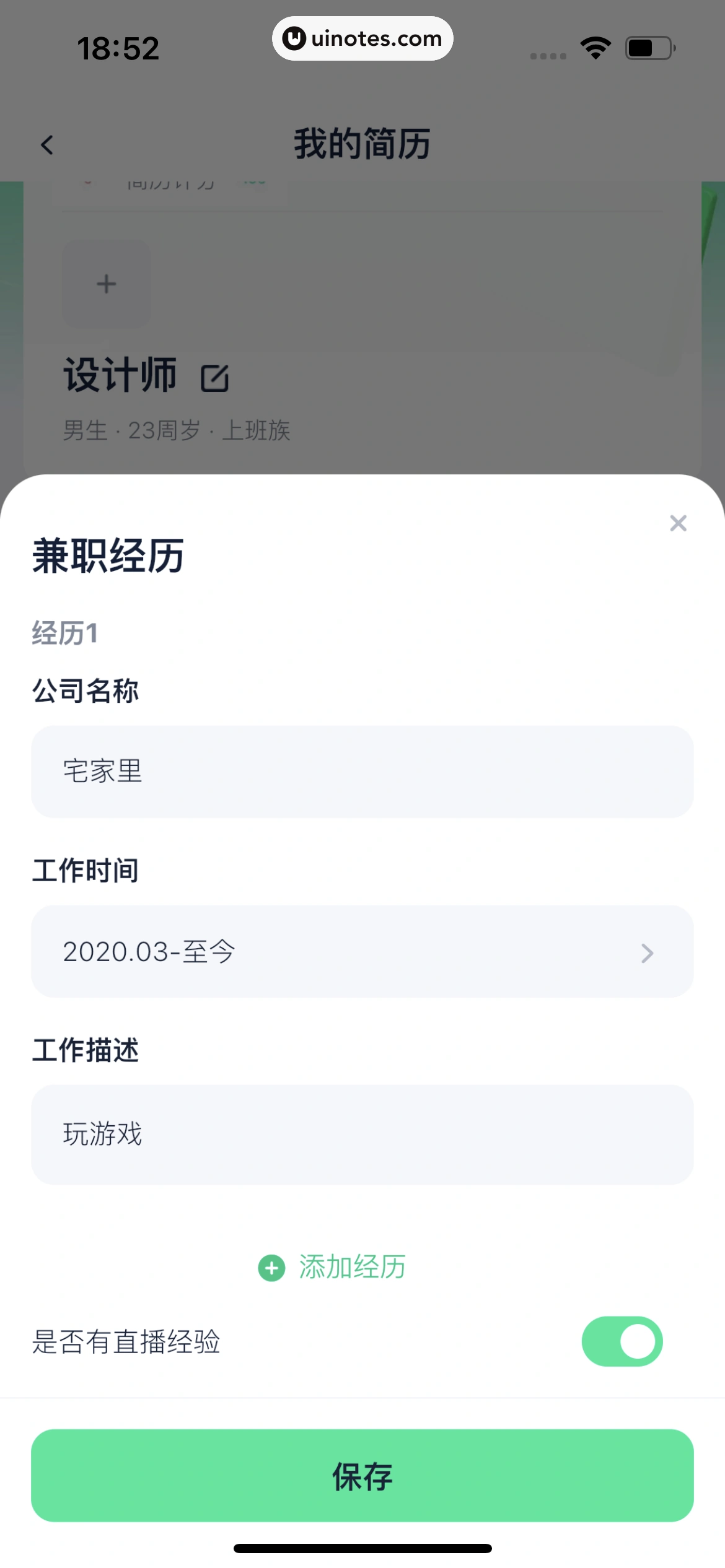Expand the work period selector showing 2020.03-至今
Viewport: 725px width, 1568px height.
(x=361, y=952)
